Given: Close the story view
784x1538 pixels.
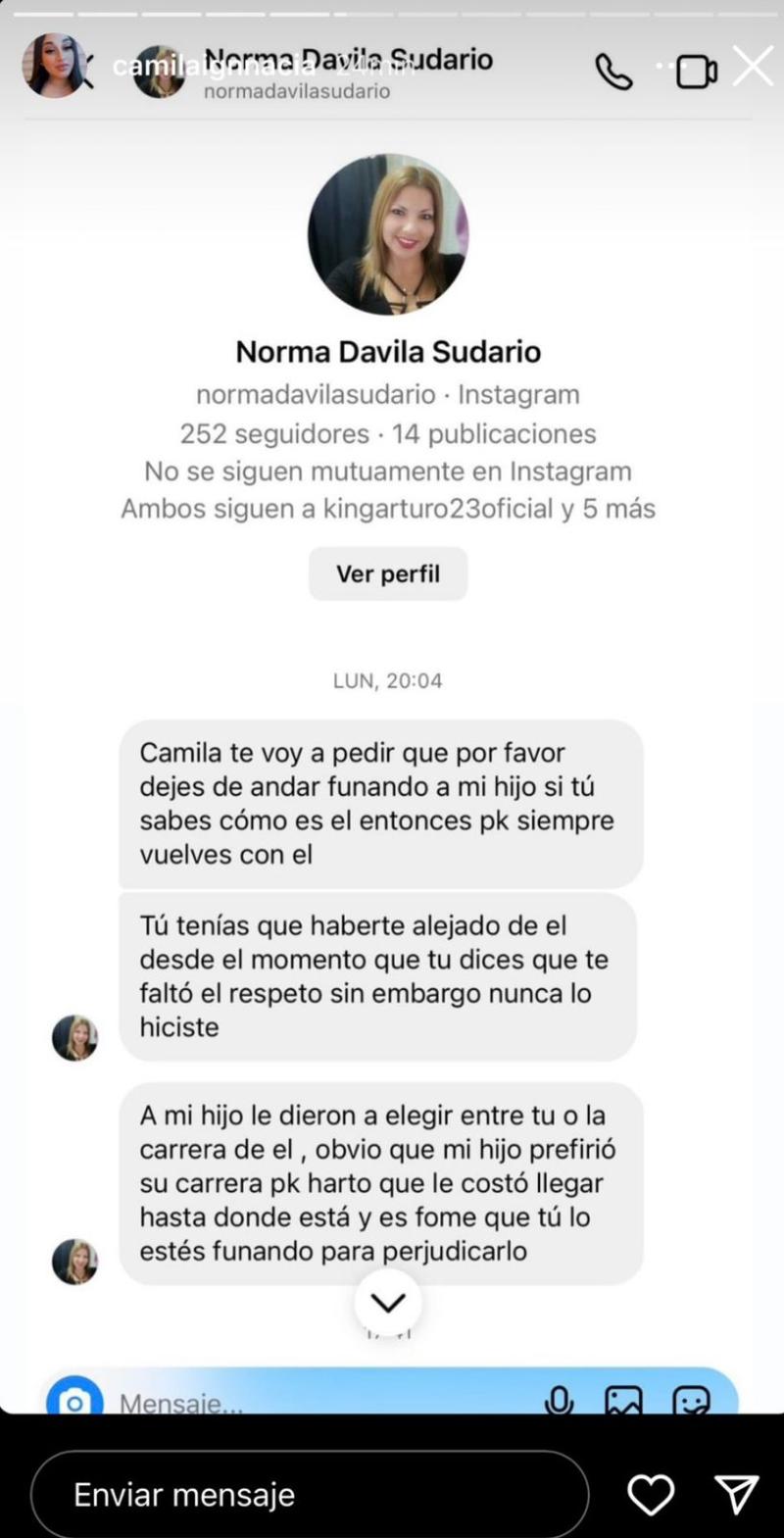Looking at the screenshot, I should 753,67.
